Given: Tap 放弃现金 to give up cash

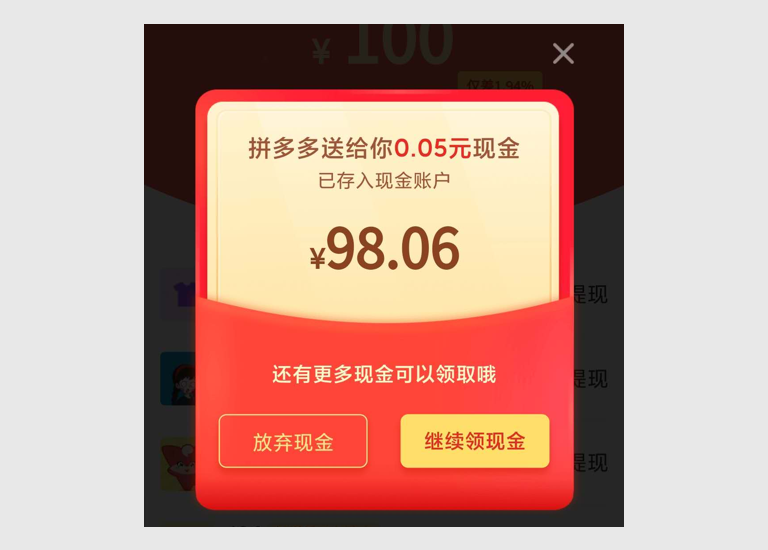Looking at the screenshot, I should (293, 441).
